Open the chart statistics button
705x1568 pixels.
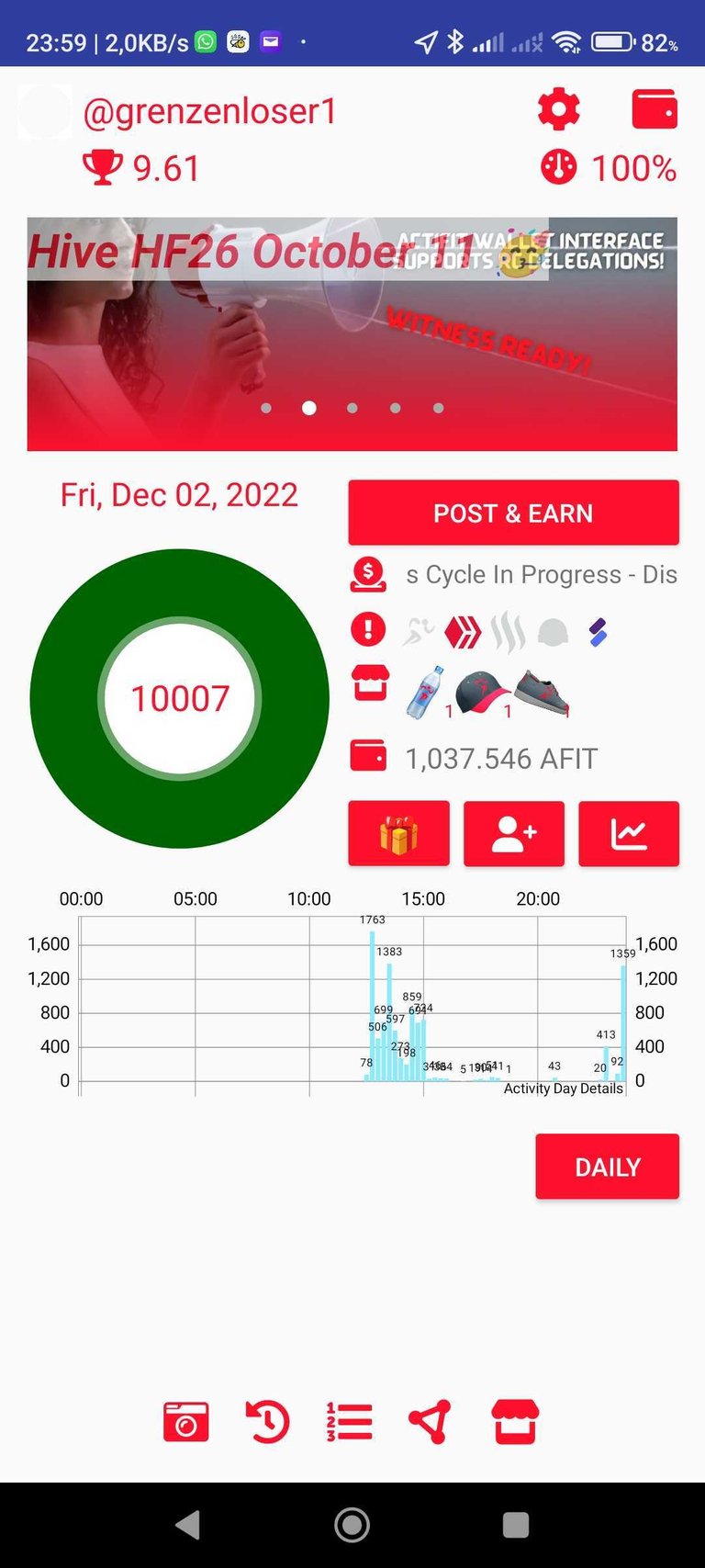click(629, 833)
